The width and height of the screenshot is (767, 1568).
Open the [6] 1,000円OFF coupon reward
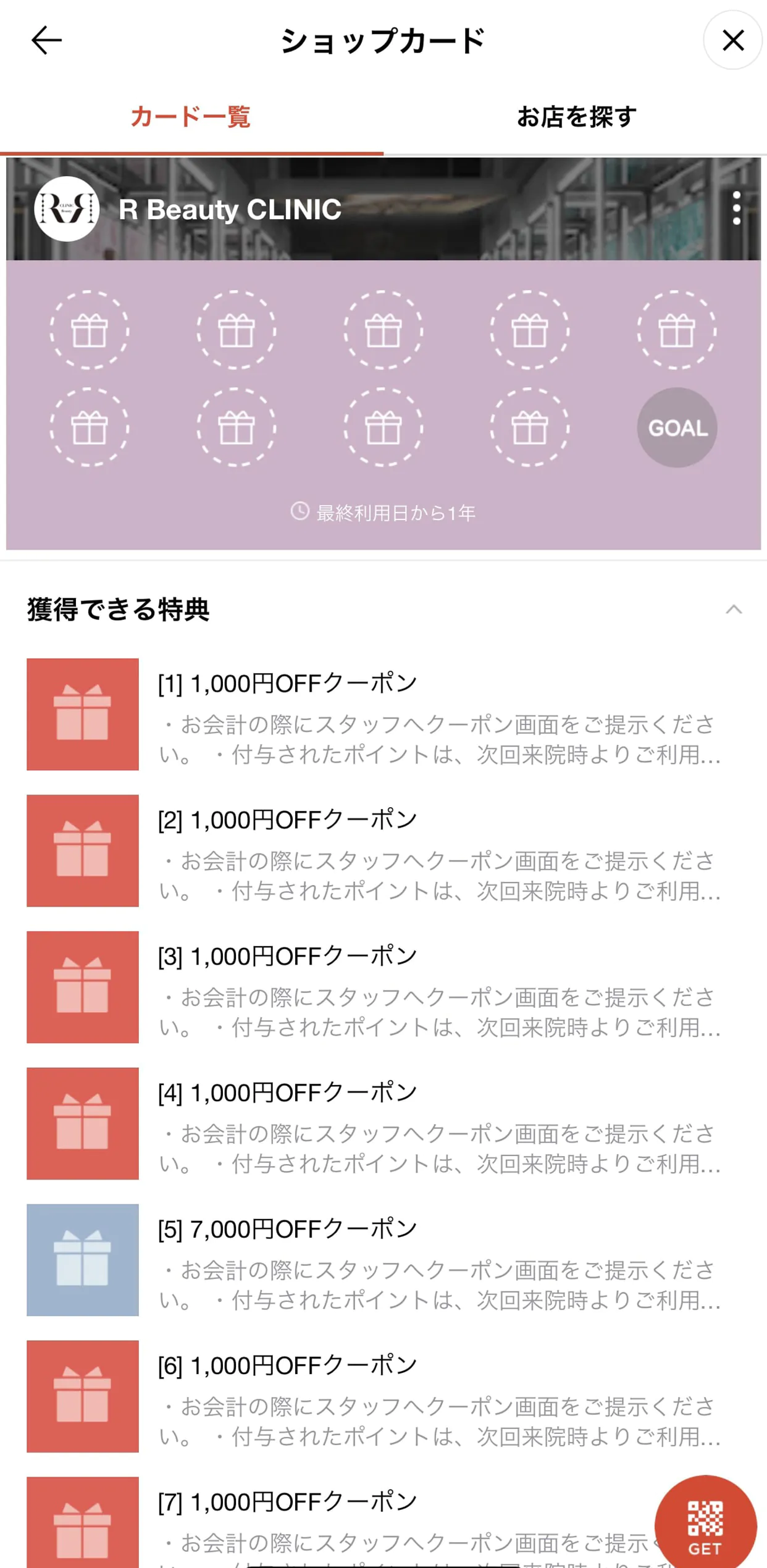[383, 1396]
